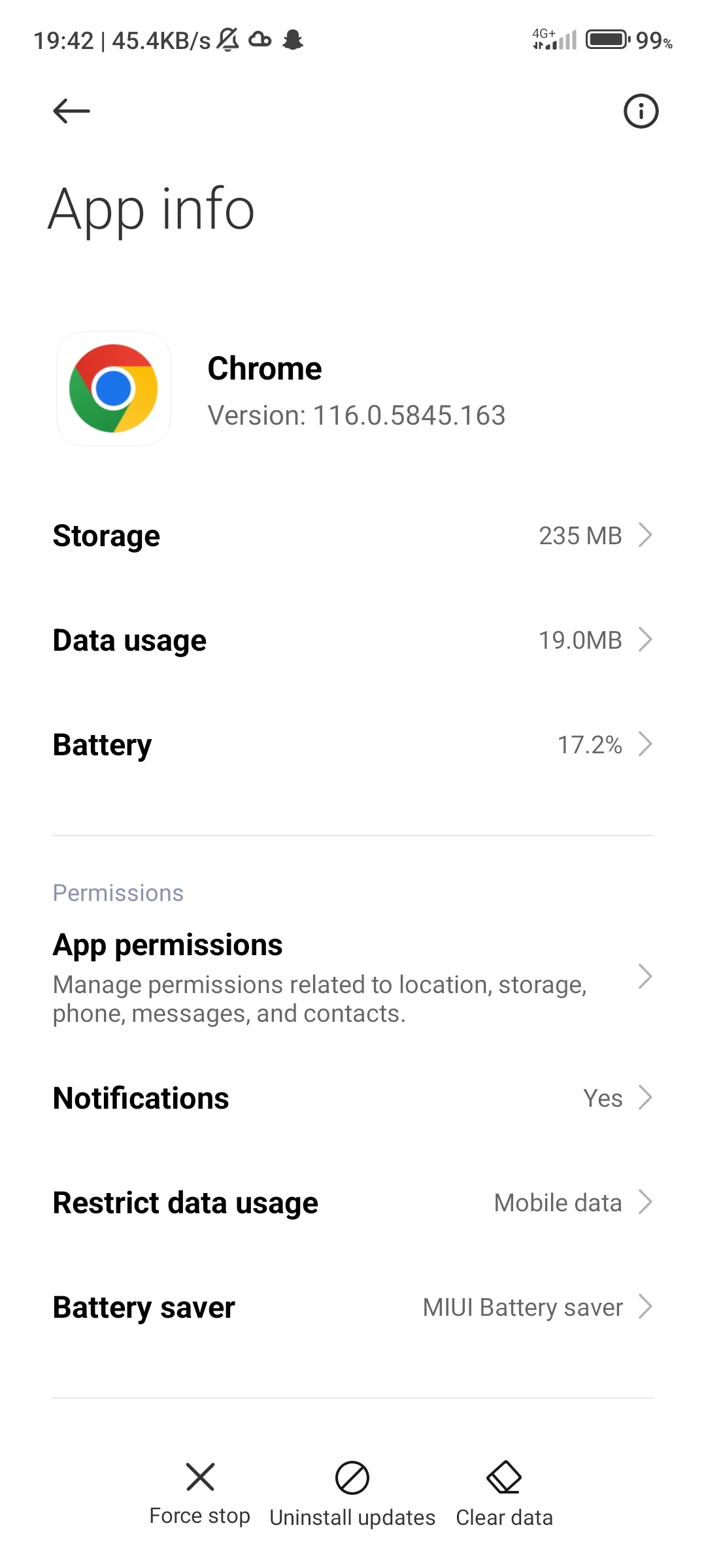Open Restrict data usage options
Viewport: 706px width, 1568px height.
point(353,1203)
